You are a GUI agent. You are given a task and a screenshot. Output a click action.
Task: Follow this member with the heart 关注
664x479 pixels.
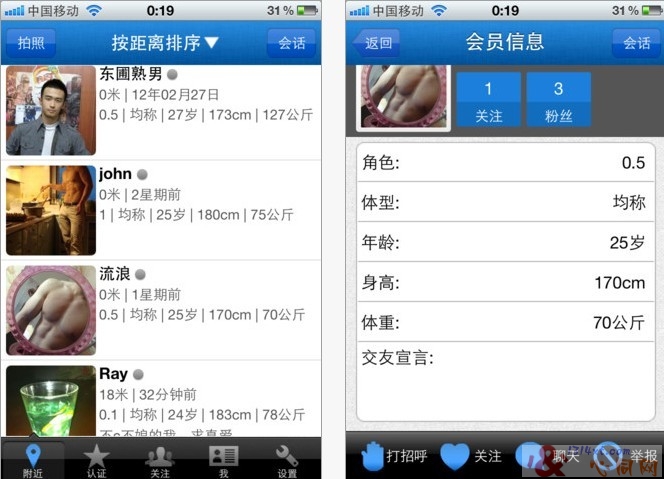(x=472, y=456)
